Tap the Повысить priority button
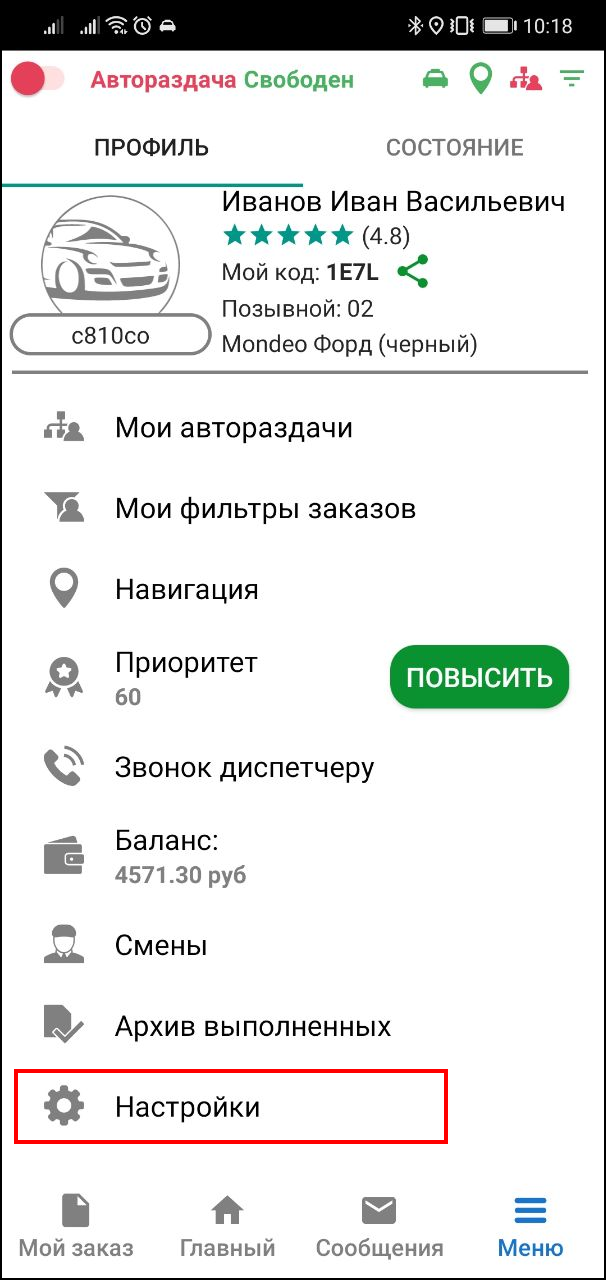 (479, 677)
